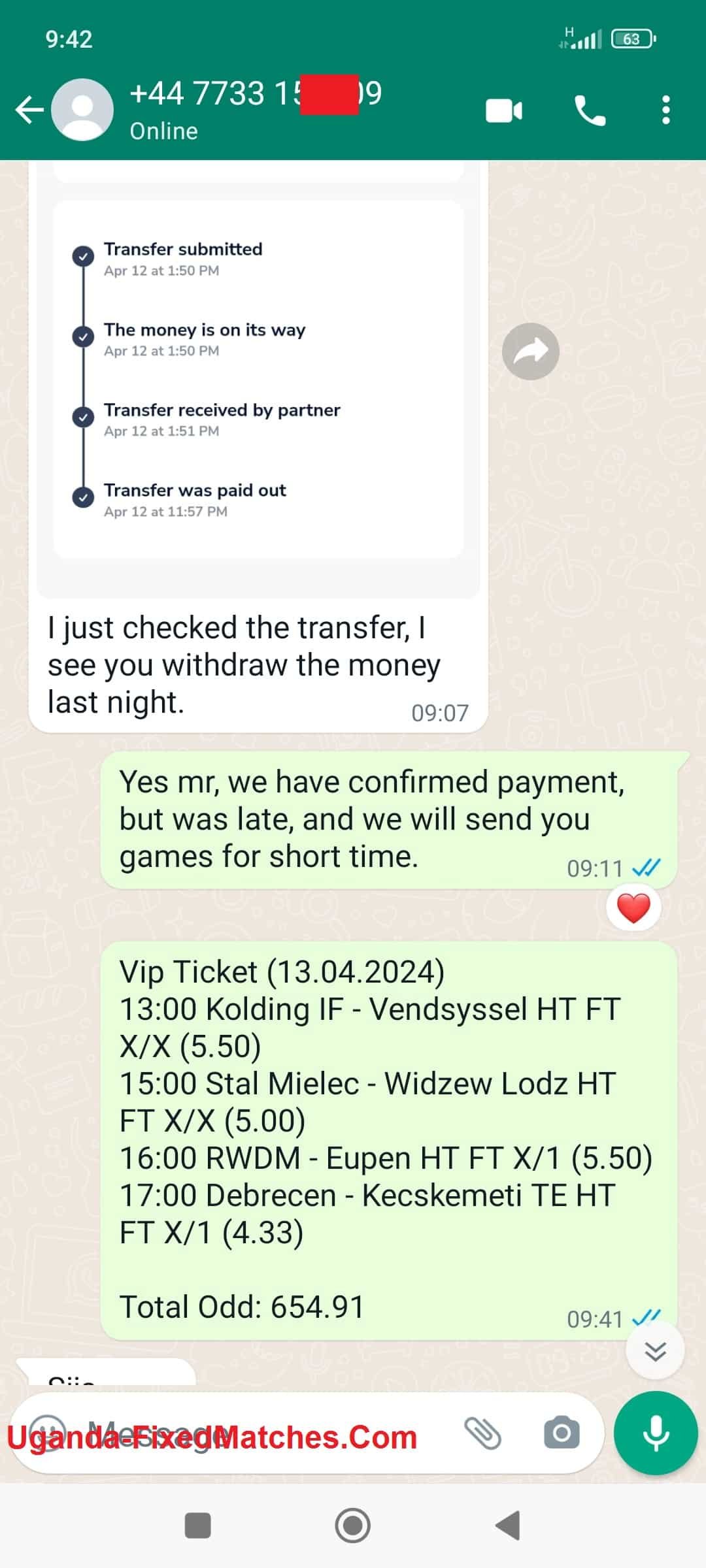Viewport: 706px width, 1568px height.
Task: Jump to the latest messages
Action: coord(655,1350)
